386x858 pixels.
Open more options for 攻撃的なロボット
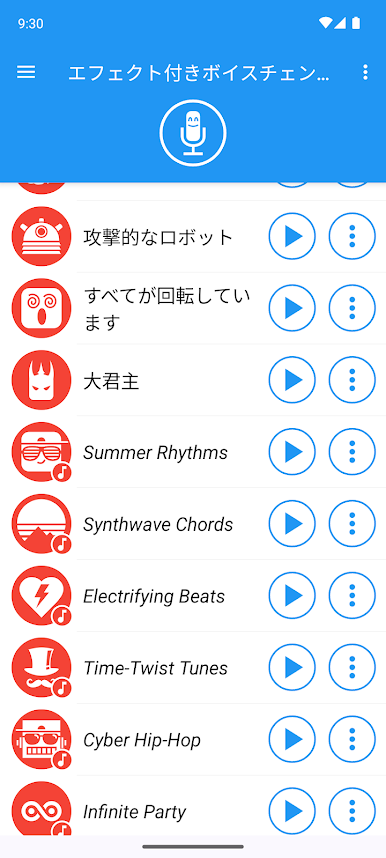coord(352,236)
